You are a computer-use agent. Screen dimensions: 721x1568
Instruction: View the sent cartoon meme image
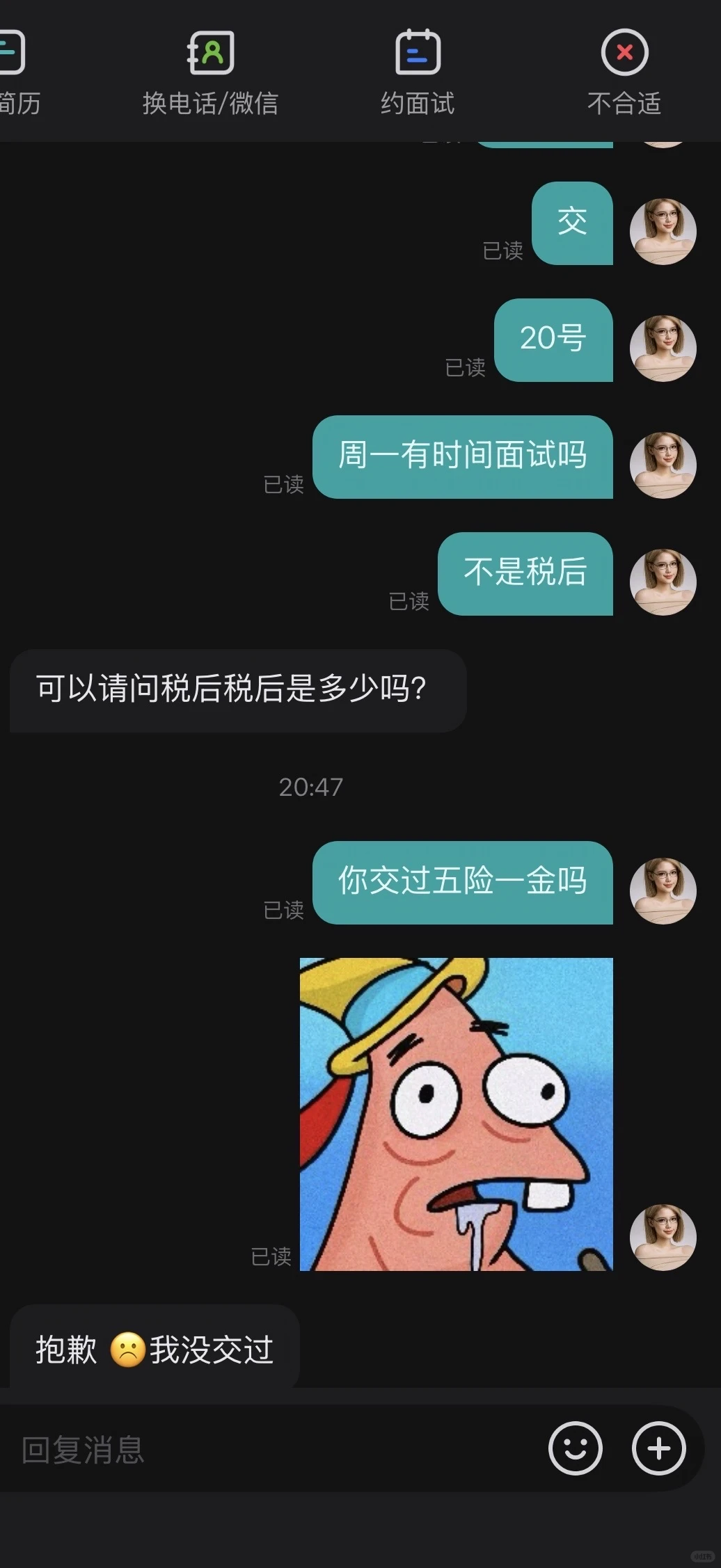click(x=457, y=1114)
